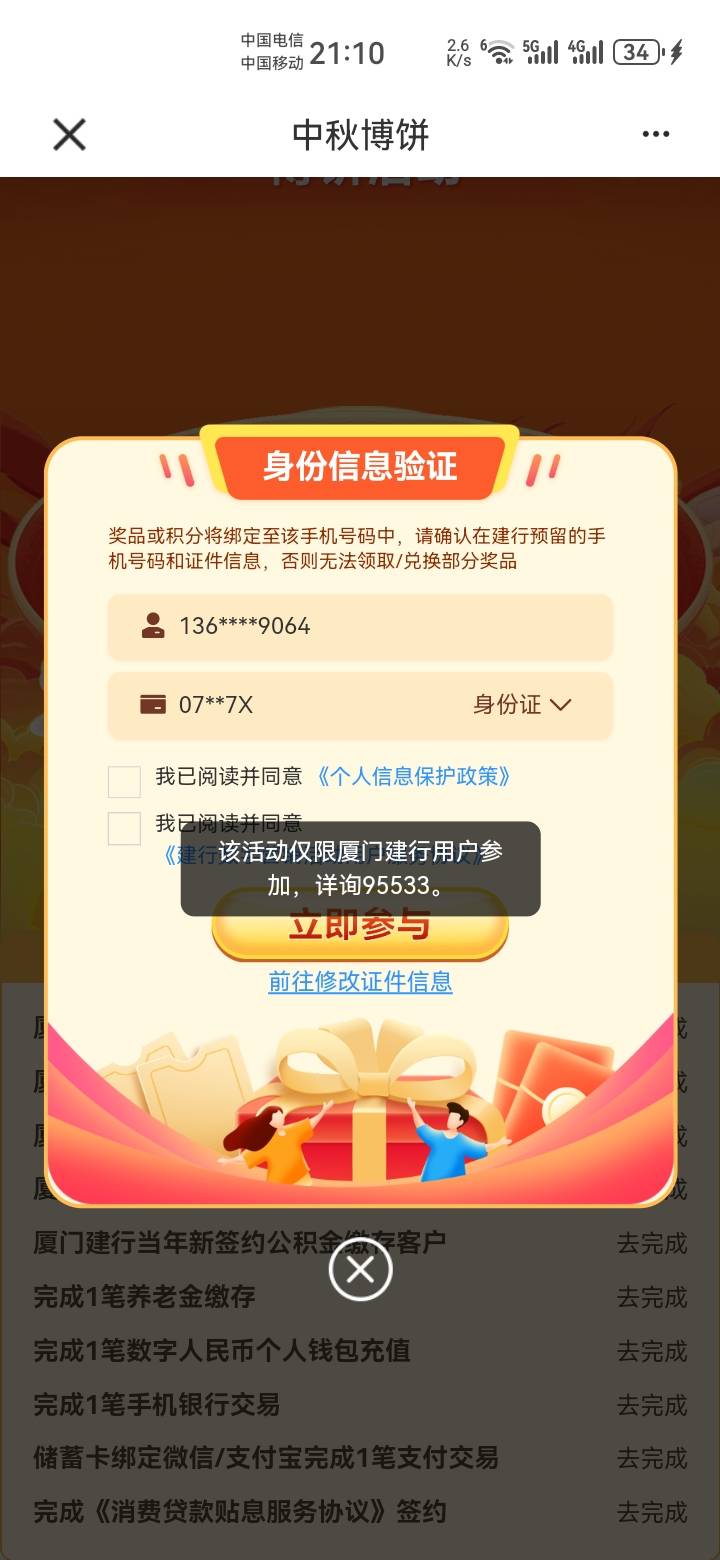Tick the second 我已阅读并同意 checkbox

point(124,828)
